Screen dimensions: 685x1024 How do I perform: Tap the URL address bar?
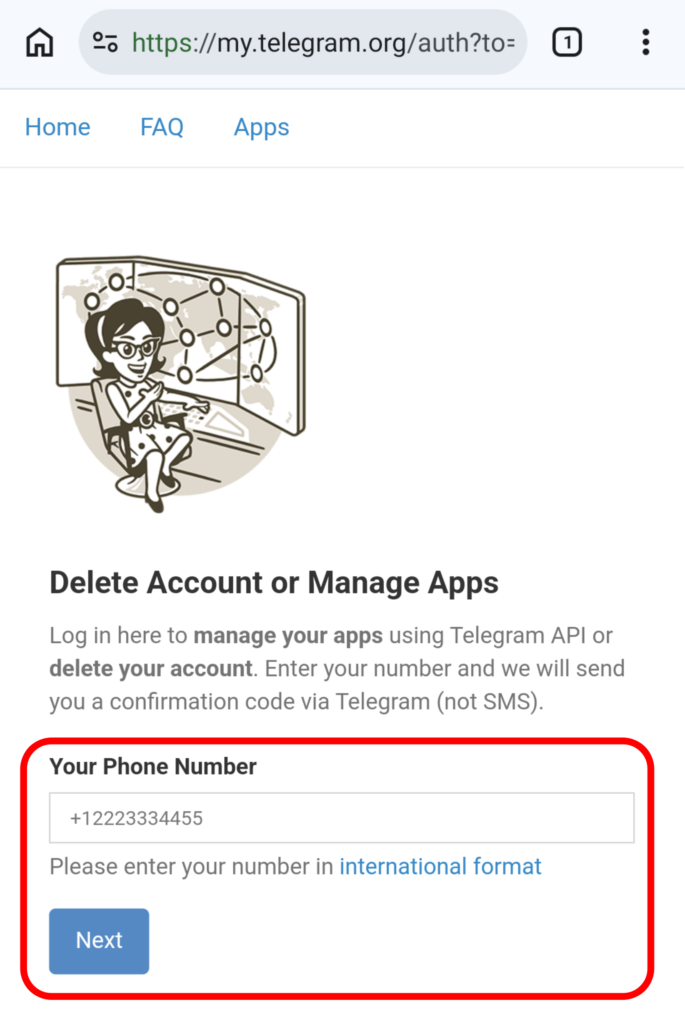point(320,42)
